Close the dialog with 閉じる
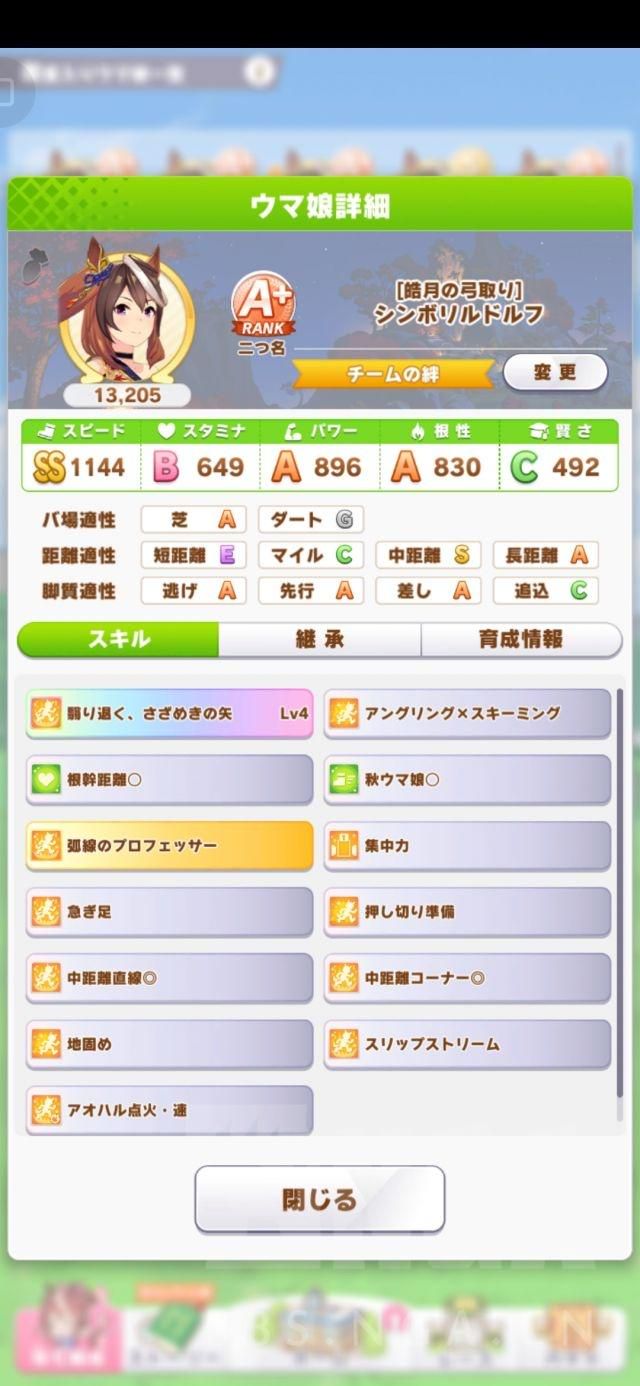The width and height of the screenshot is (640, 1386). 319,1199
